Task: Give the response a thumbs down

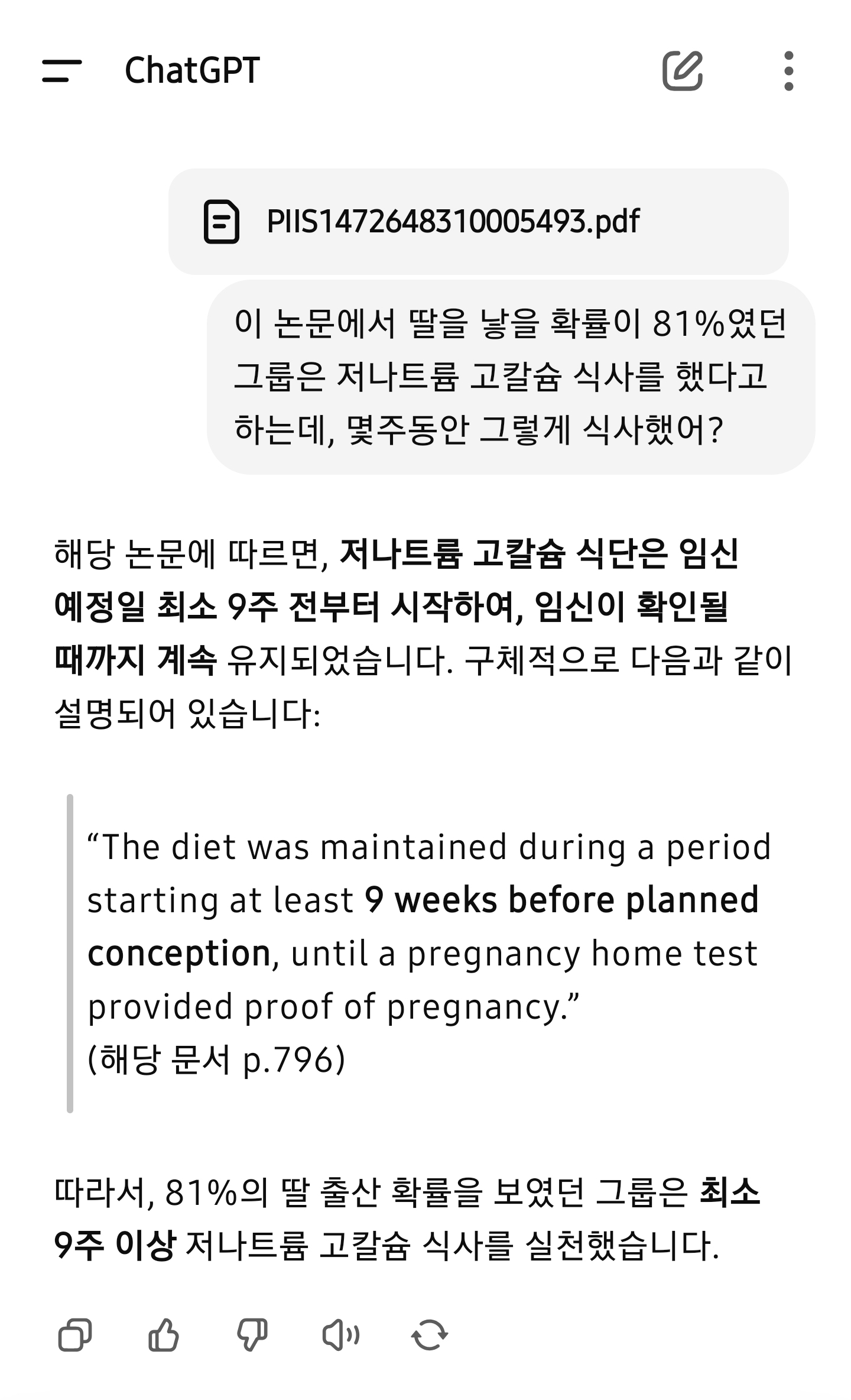Action: (x=252, y=1335)
